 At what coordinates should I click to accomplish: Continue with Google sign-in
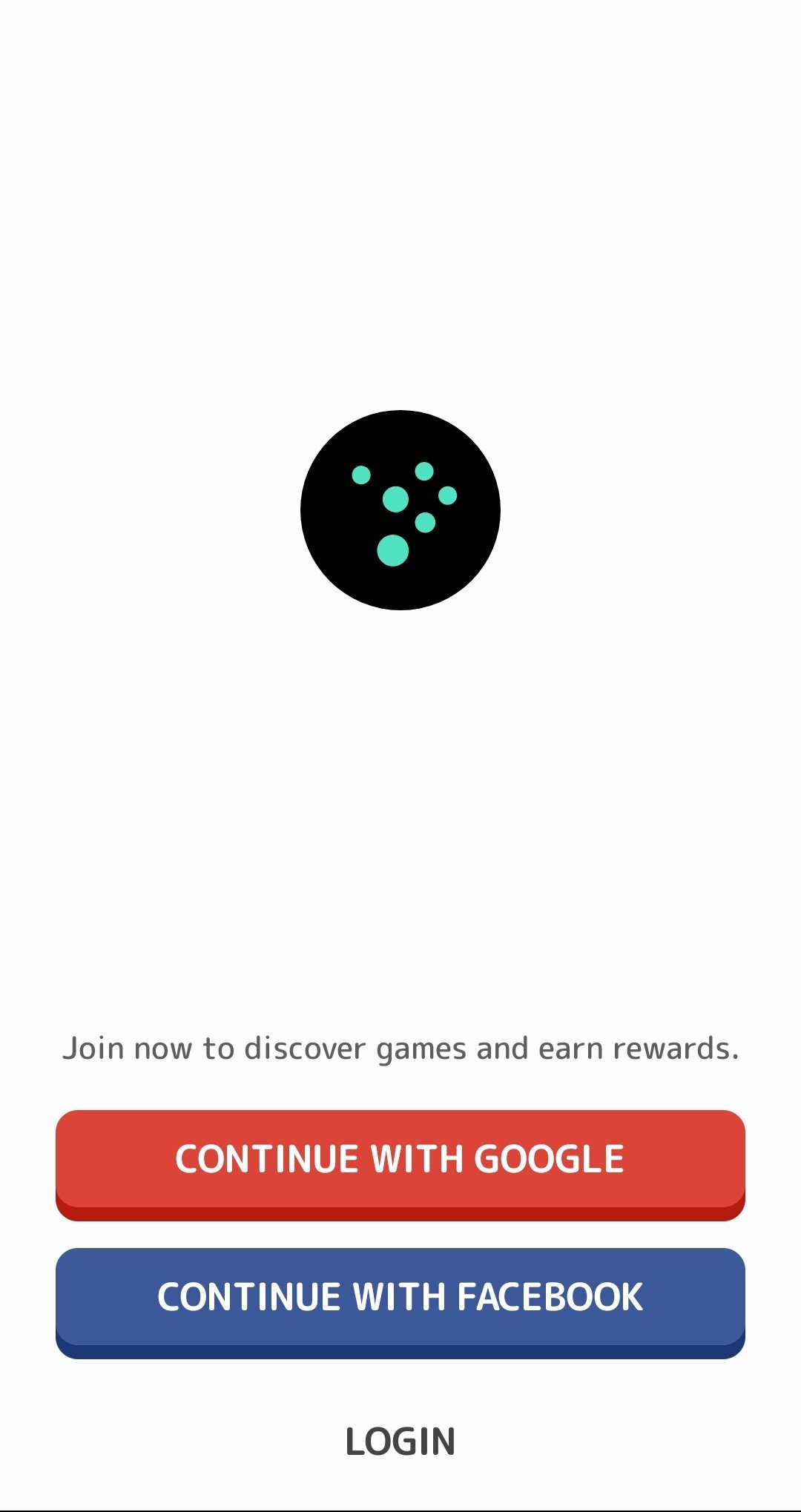[400, 1164]
